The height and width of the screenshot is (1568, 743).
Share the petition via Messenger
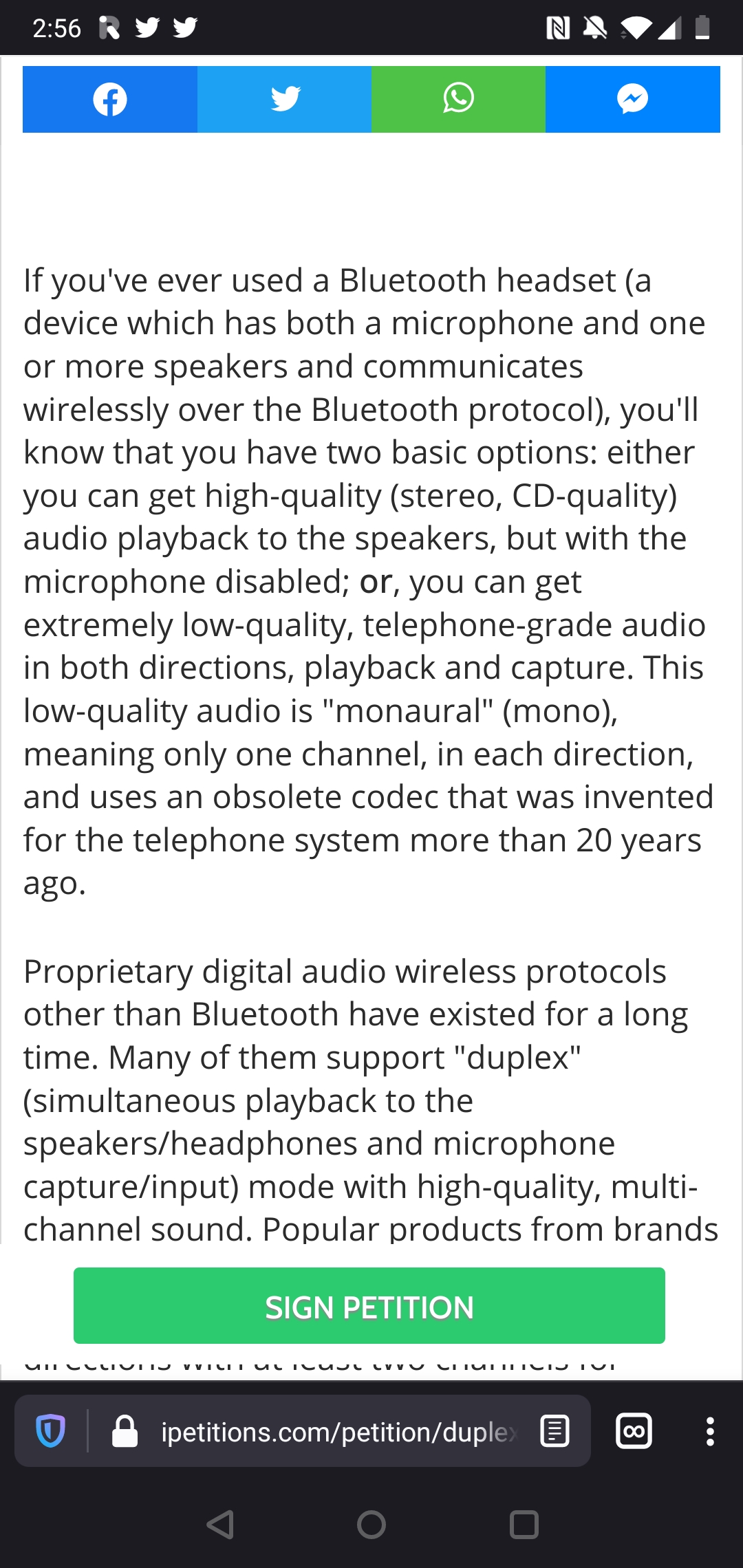pyautogui.click(x=633, y=99)
